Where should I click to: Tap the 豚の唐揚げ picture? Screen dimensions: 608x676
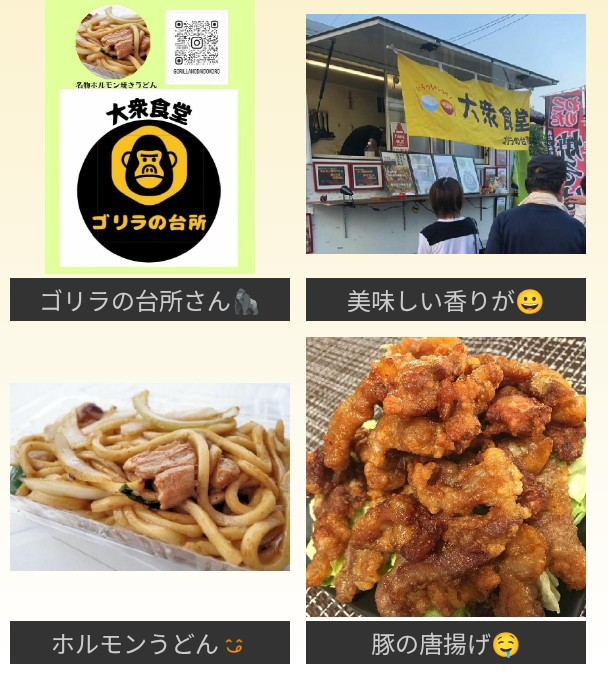[446, 477]
